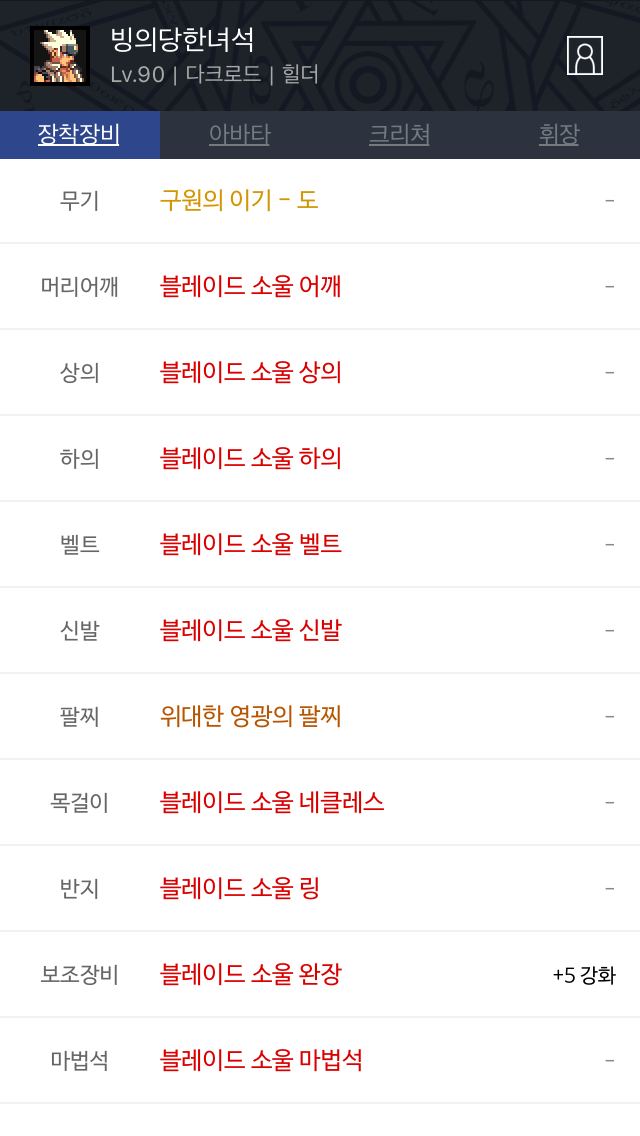Switch to the 크리쳐 tab

(399, 134)
